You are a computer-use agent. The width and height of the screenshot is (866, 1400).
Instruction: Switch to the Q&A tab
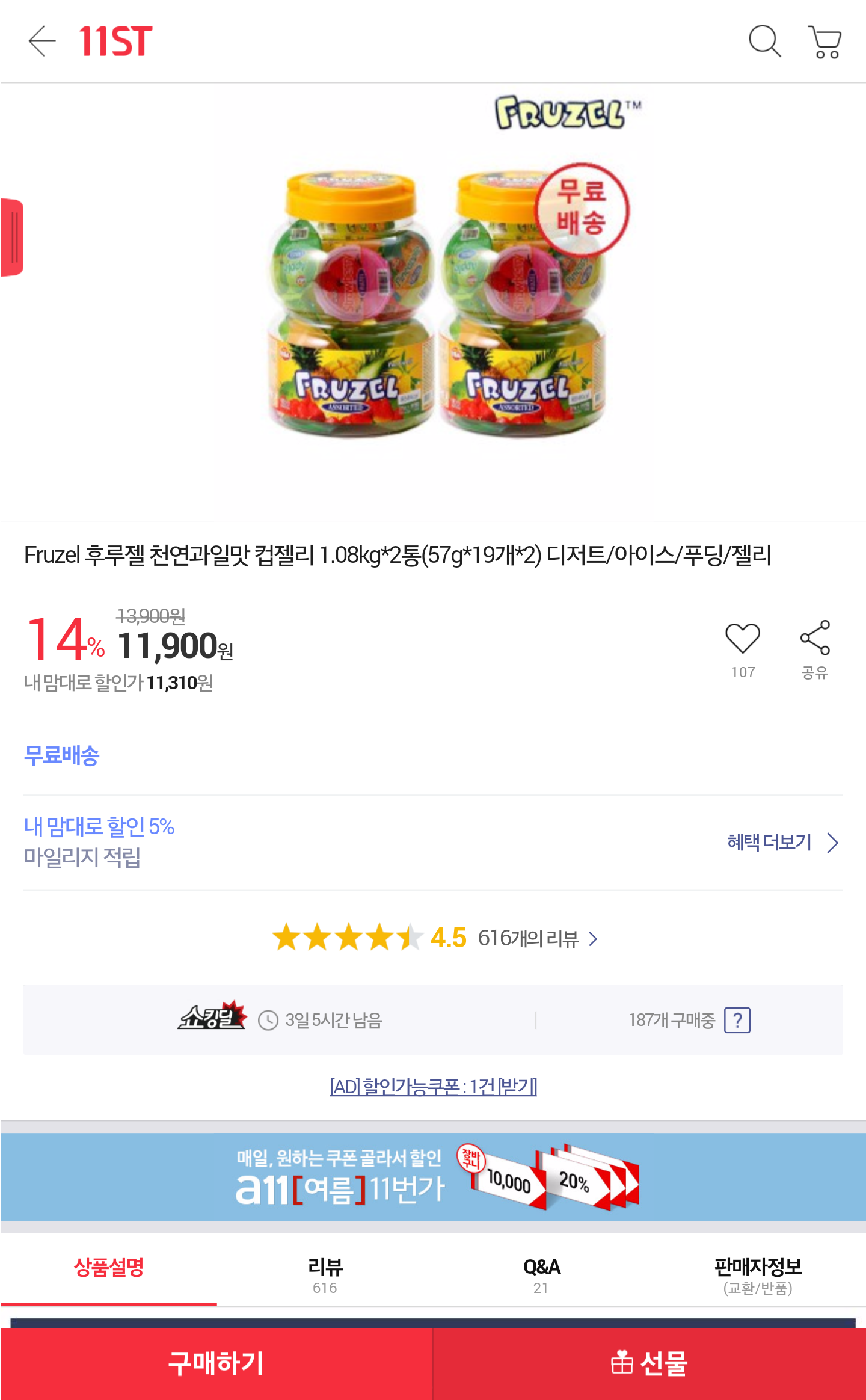(541, 1275)
